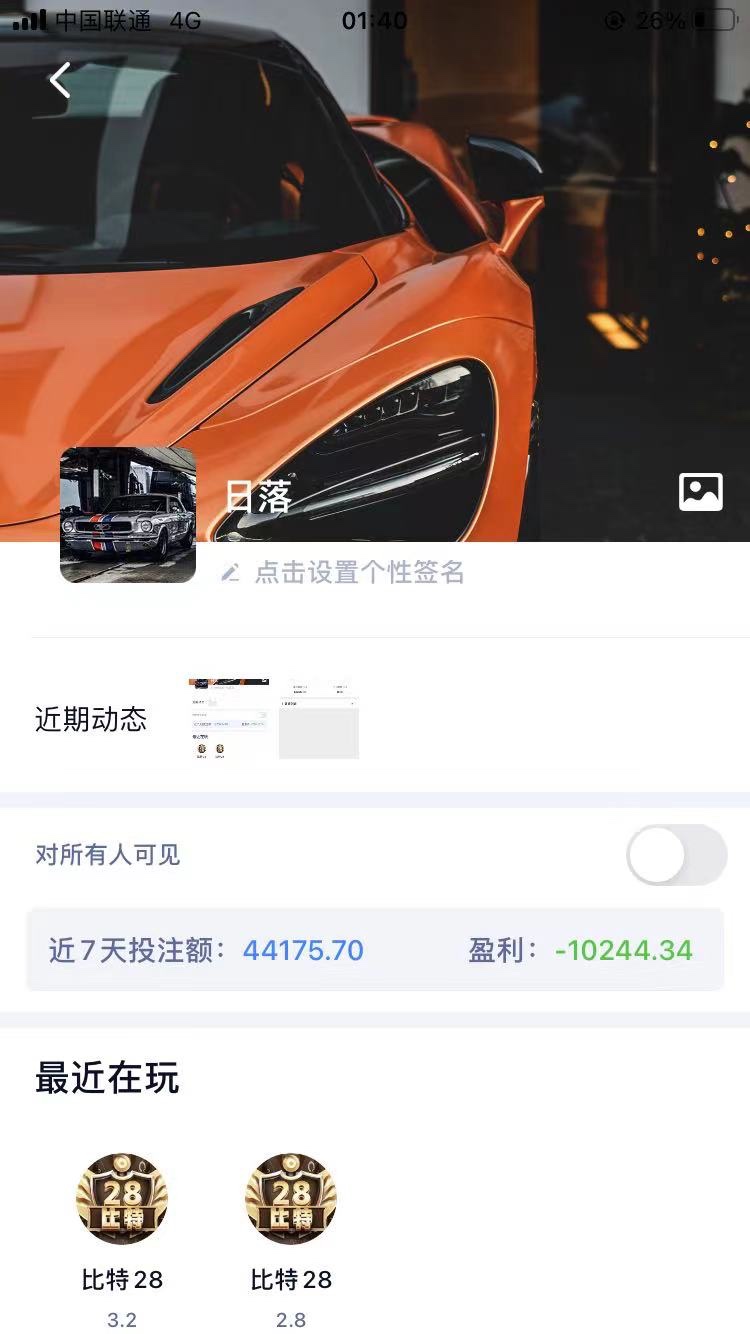Change the cover image via picture icon
Viewport: 750px width, 1334px height.
(x=700, y=492)
